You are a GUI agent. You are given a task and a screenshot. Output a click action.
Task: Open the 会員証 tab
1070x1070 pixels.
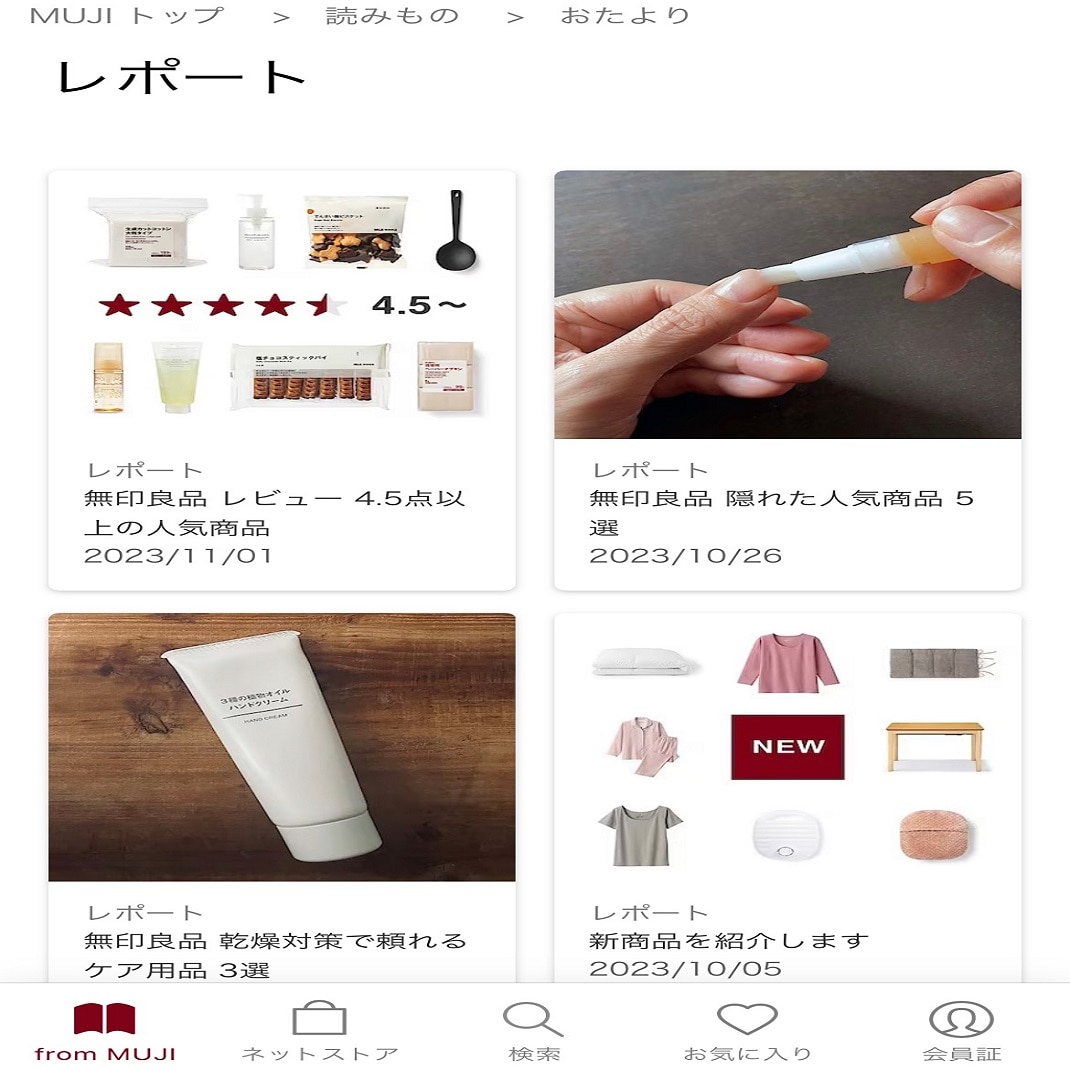[961, 1030]
